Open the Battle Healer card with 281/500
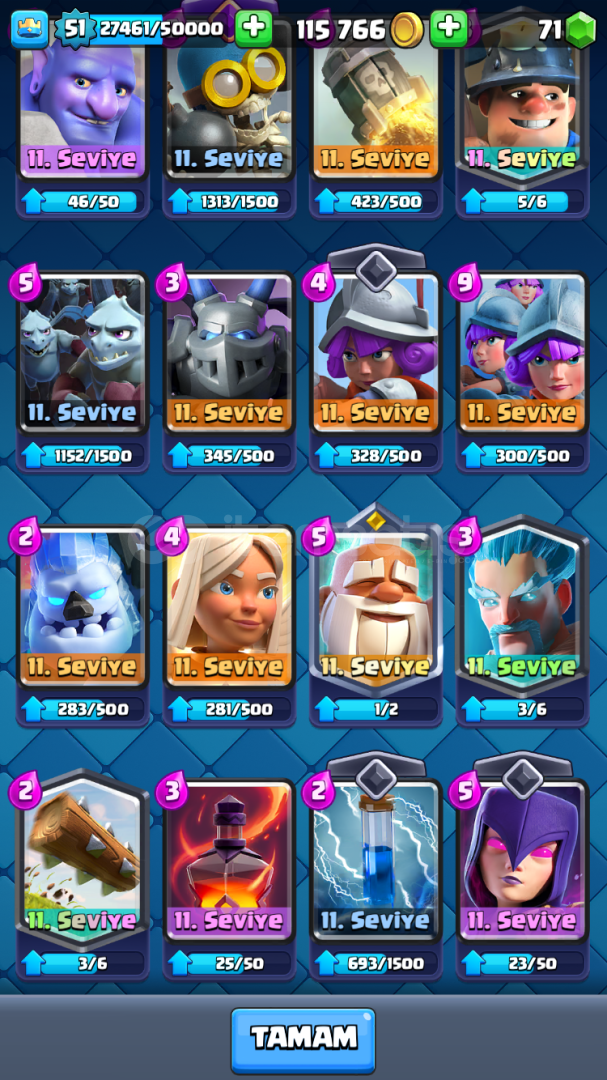The height and width of the screenshot is (1080, 607). pyautogui.click(x=229, y=624)
